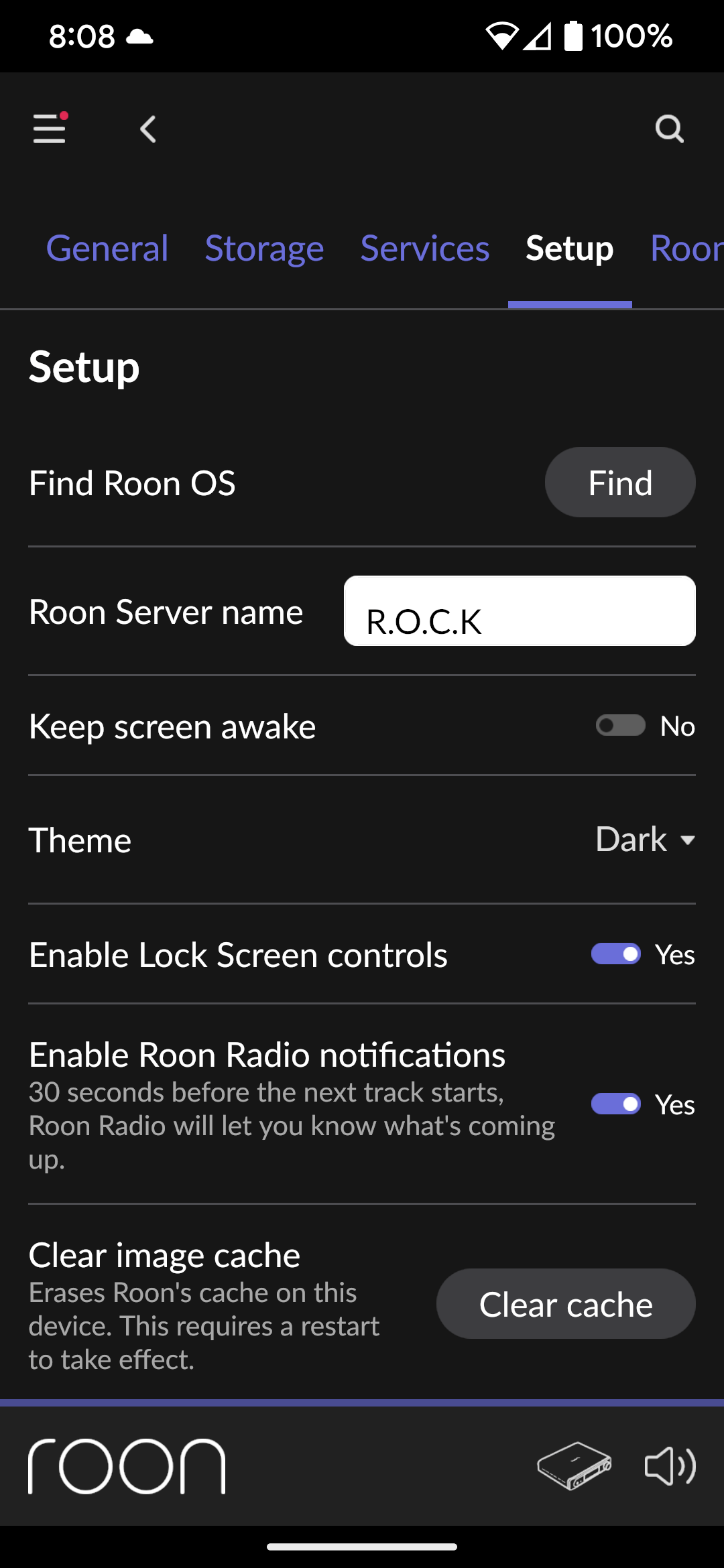Switch to the General tab
This screenshot has height=1568, width=724.
[x=107, y=249]
